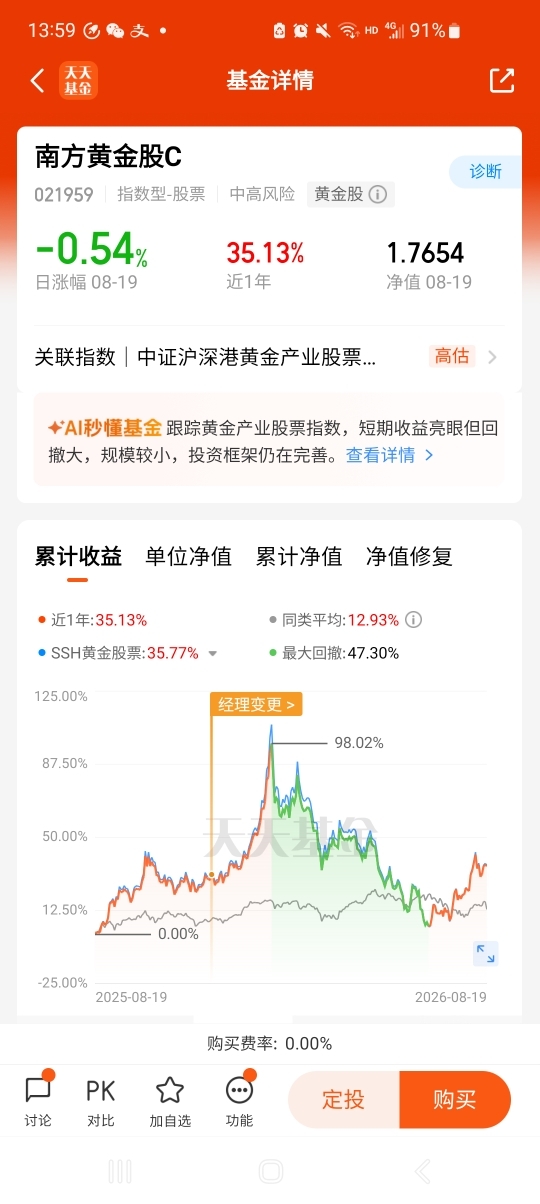
Task: Open PK 对比 comparison
Action: pyautogui.click(x=101, y=1101)
